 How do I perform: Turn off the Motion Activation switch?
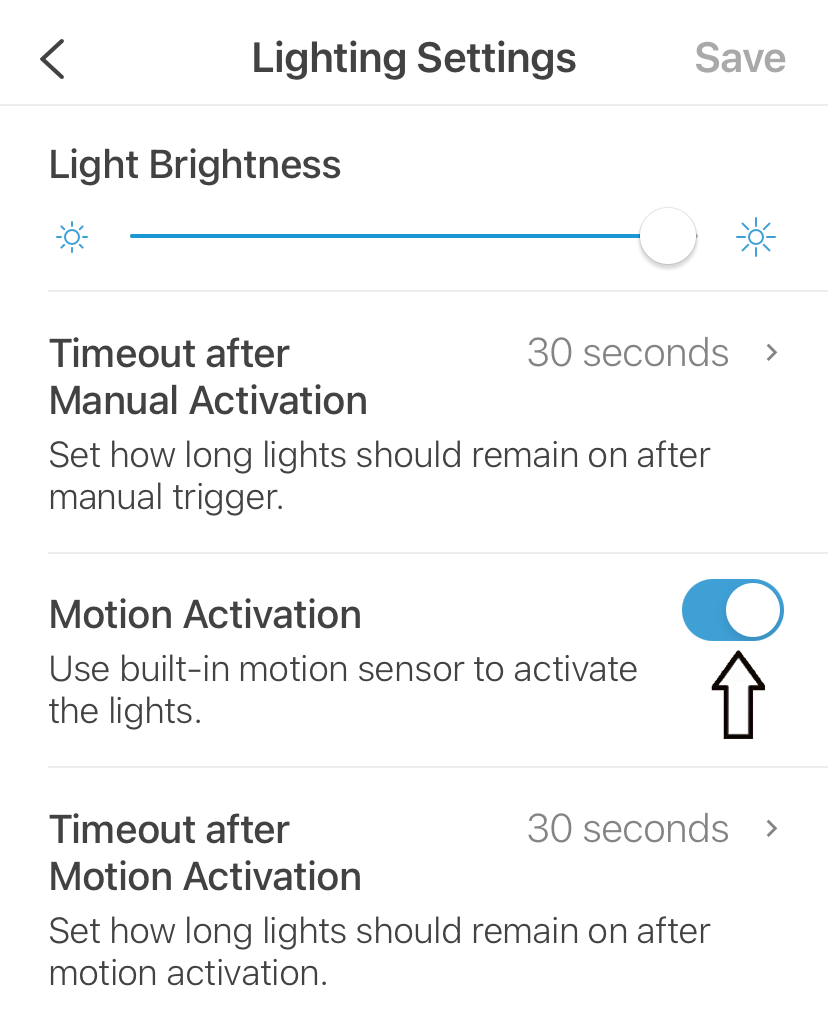pos(732,610)
